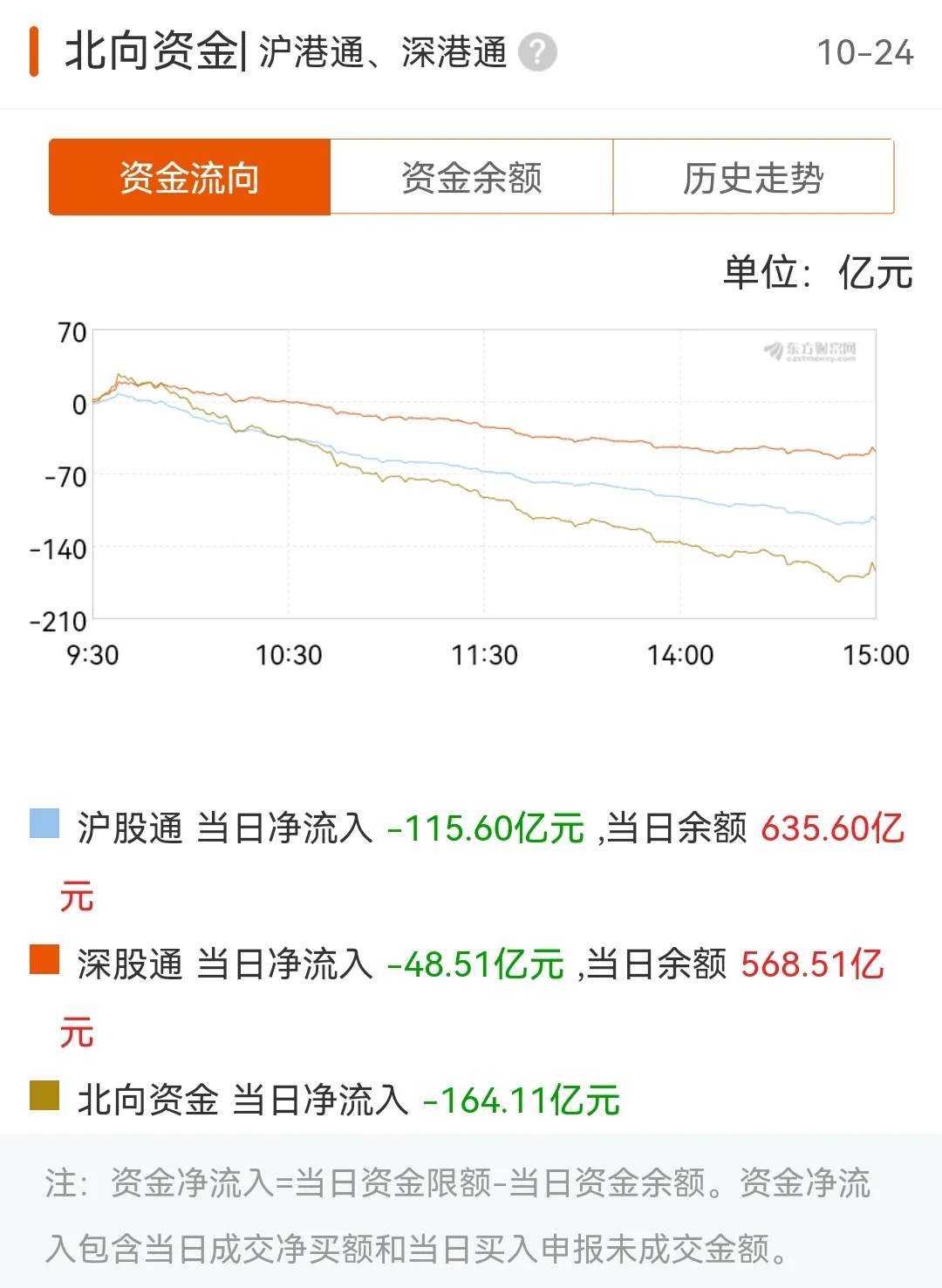Switch to the 资金余额 tab
Viewport: 942px width, 1288px height.
(x=471, y=177)
